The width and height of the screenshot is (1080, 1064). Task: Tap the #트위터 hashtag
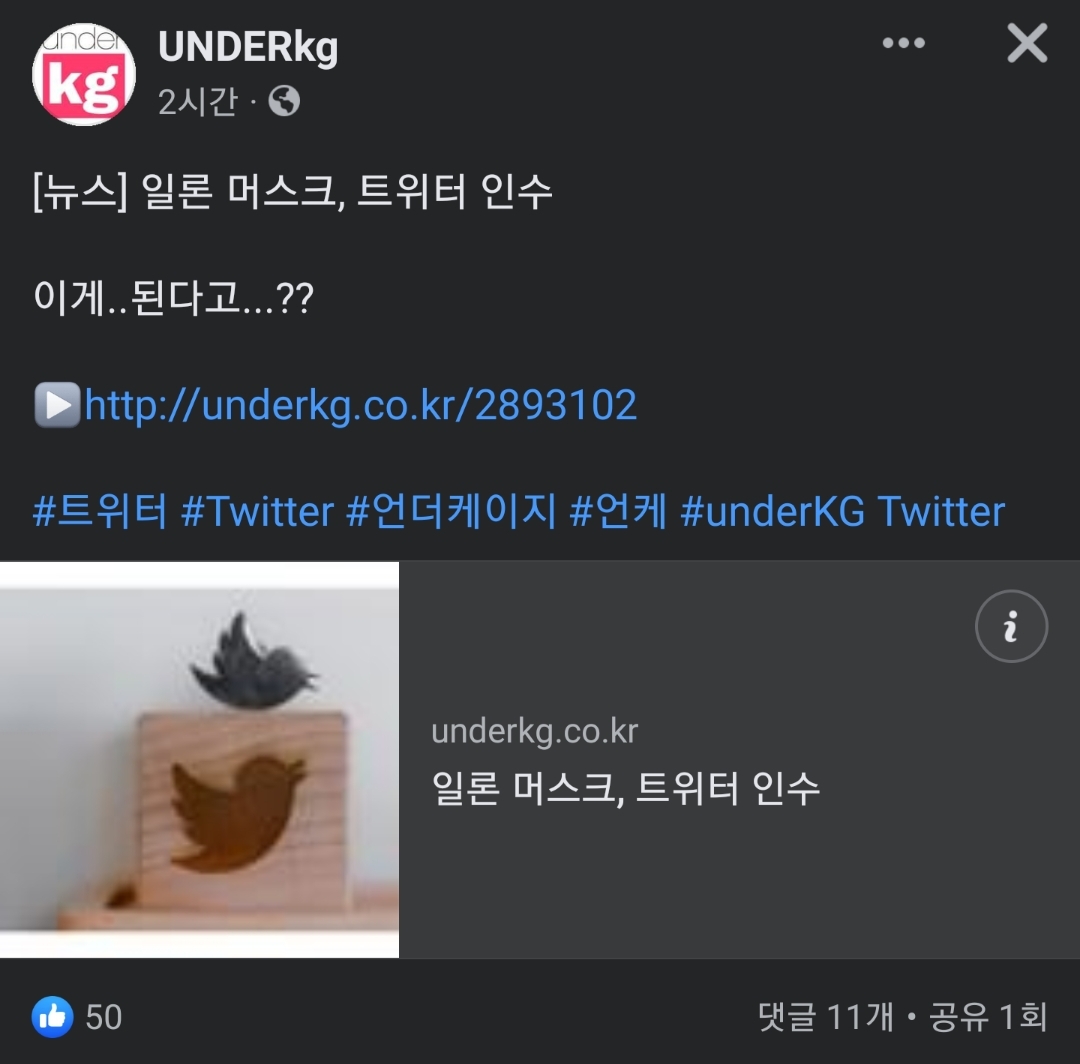coord(100,512)
